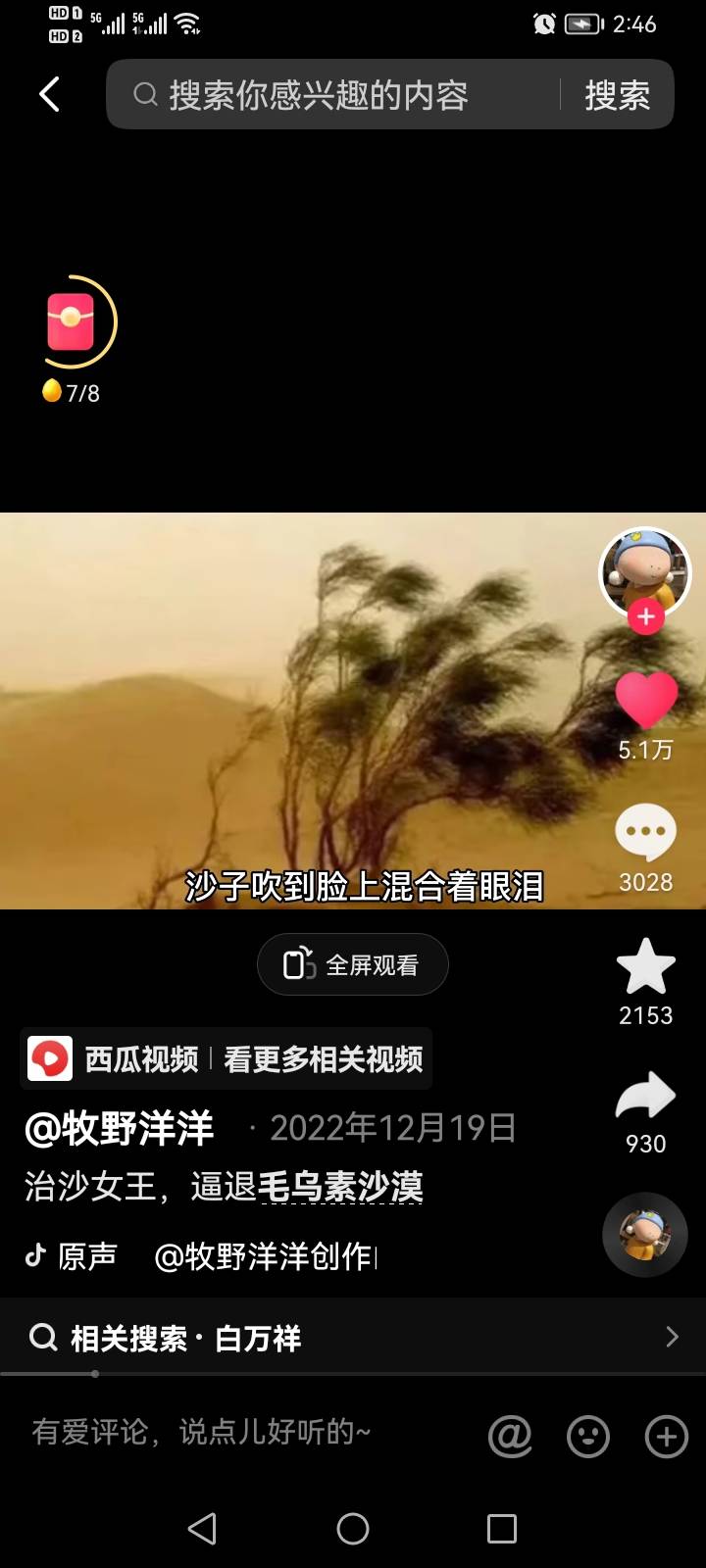
Task: Open the red envelope reward icon
Action: click(x=72, y=322)
